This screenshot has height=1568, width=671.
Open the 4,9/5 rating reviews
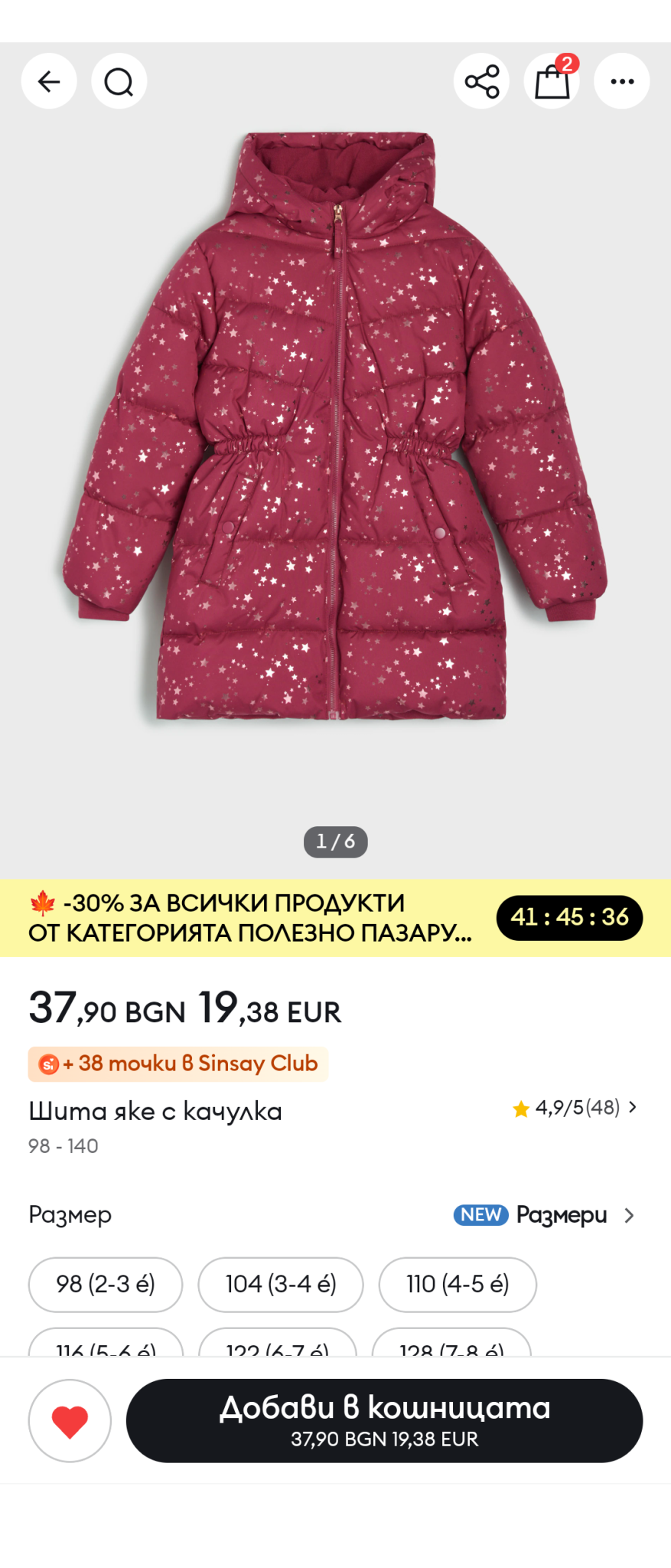pyautogui.click(x=574, y=1108)
